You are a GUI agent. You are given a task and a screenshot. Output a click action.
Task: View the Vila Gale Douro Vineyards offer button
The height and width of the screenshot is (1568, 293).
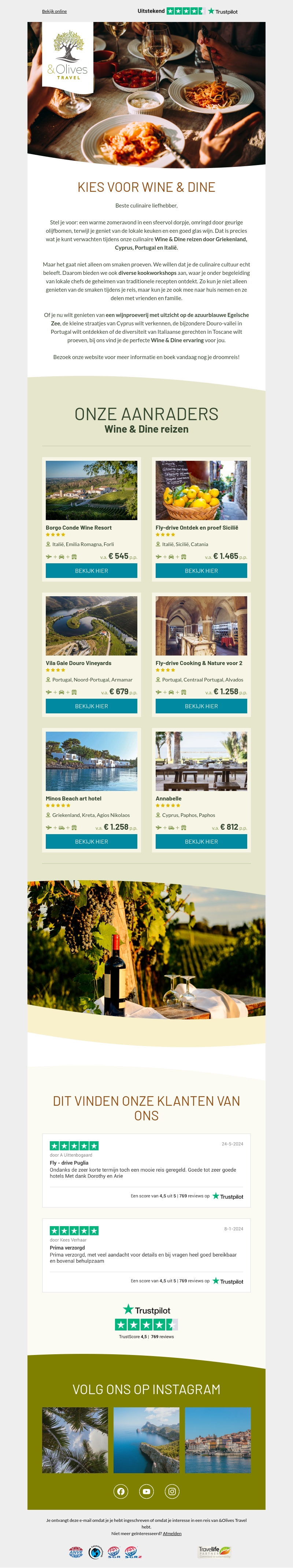click(x=91, y=706)
